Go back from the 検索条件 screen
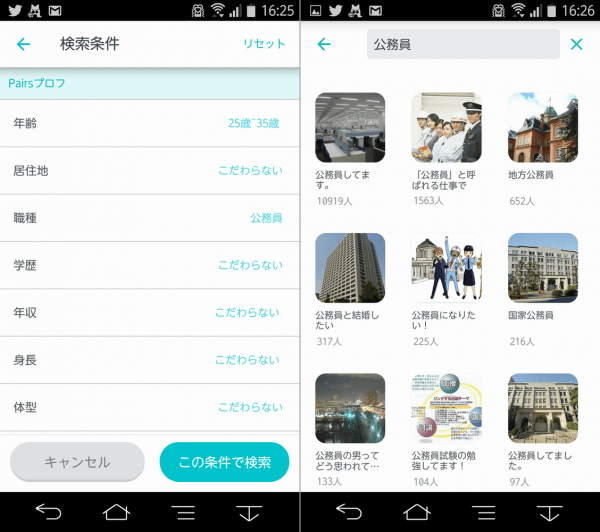600x532 pixels. (24, 44)
